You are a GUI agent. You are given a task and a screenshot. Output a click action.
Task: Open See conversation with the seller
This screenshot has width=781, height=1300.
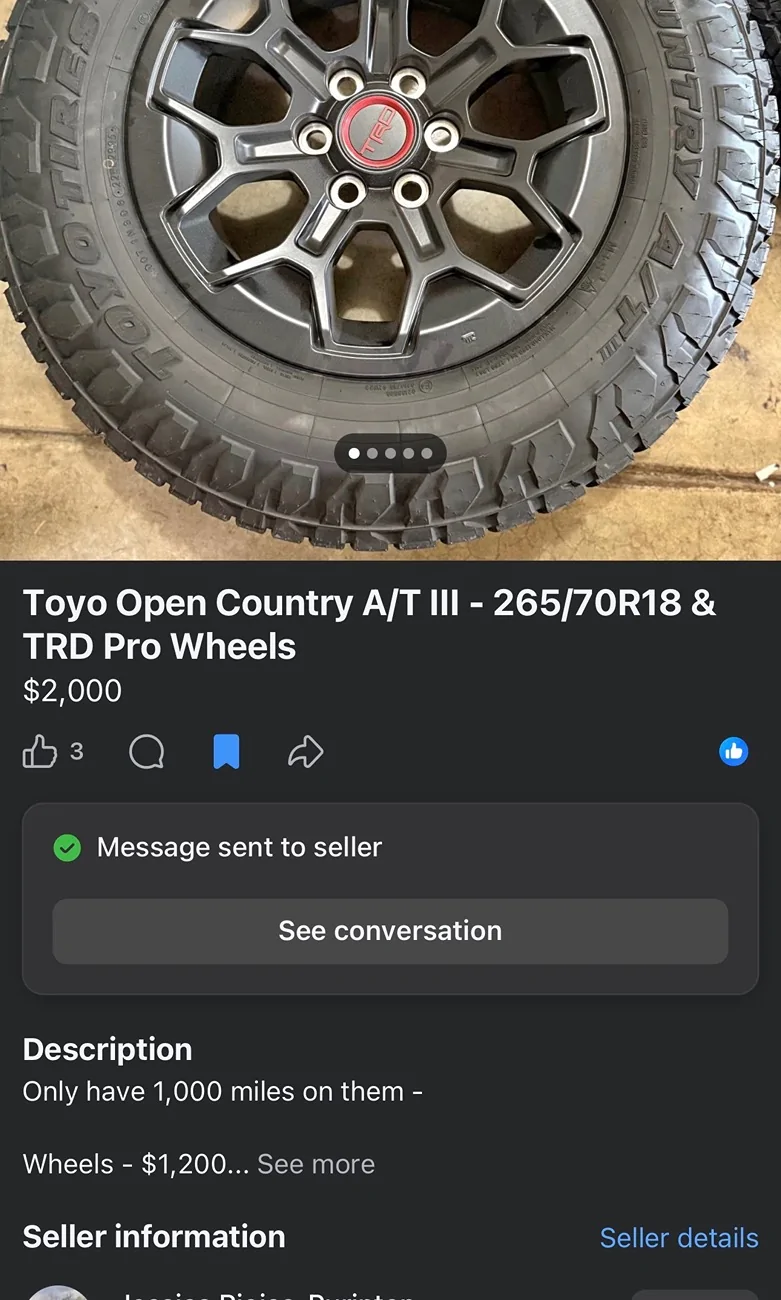(x=390, y=930)
